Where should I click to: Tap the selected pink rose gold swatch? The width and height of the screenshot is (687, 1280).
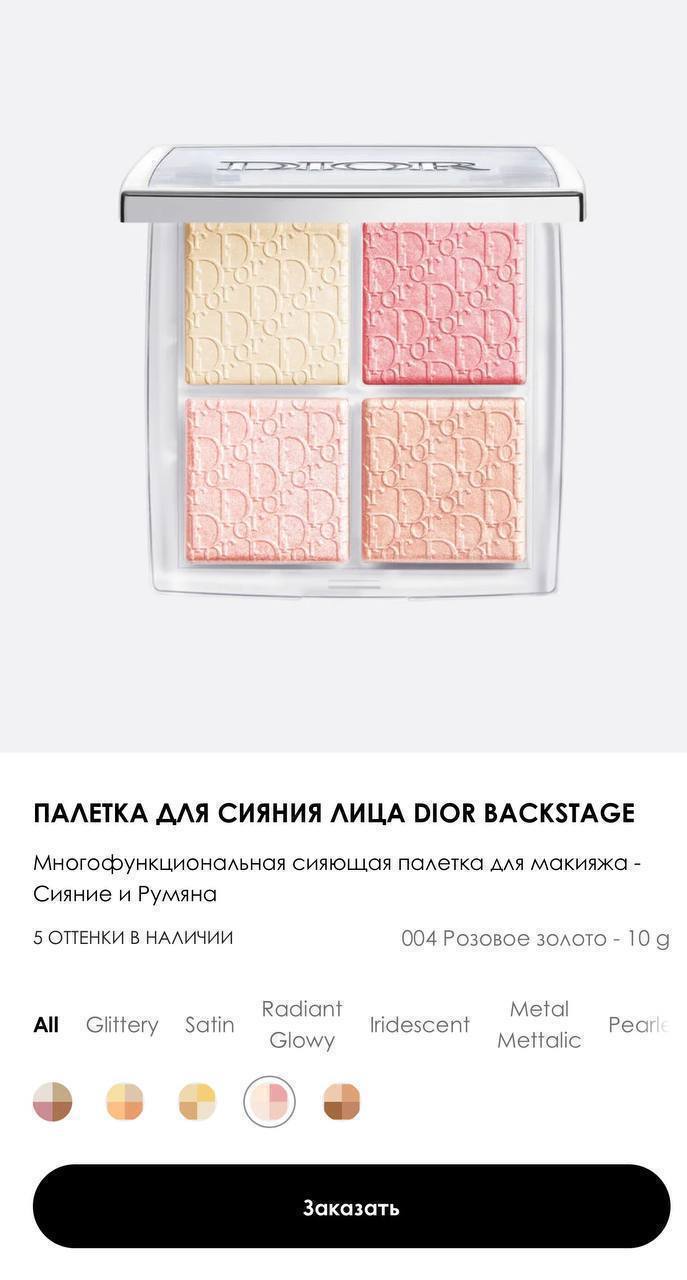tap(269, 1102)
